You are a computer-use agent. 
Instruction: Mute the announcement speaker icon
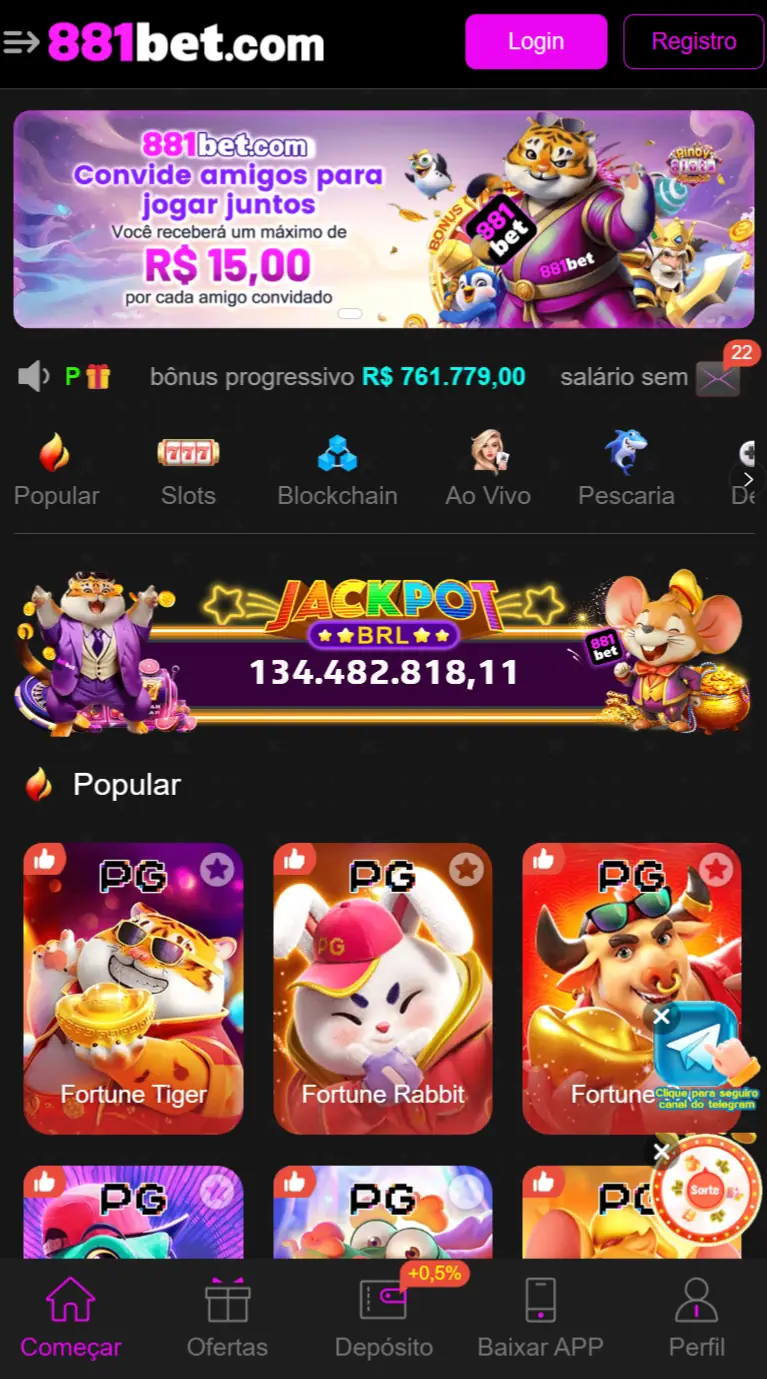33,377
